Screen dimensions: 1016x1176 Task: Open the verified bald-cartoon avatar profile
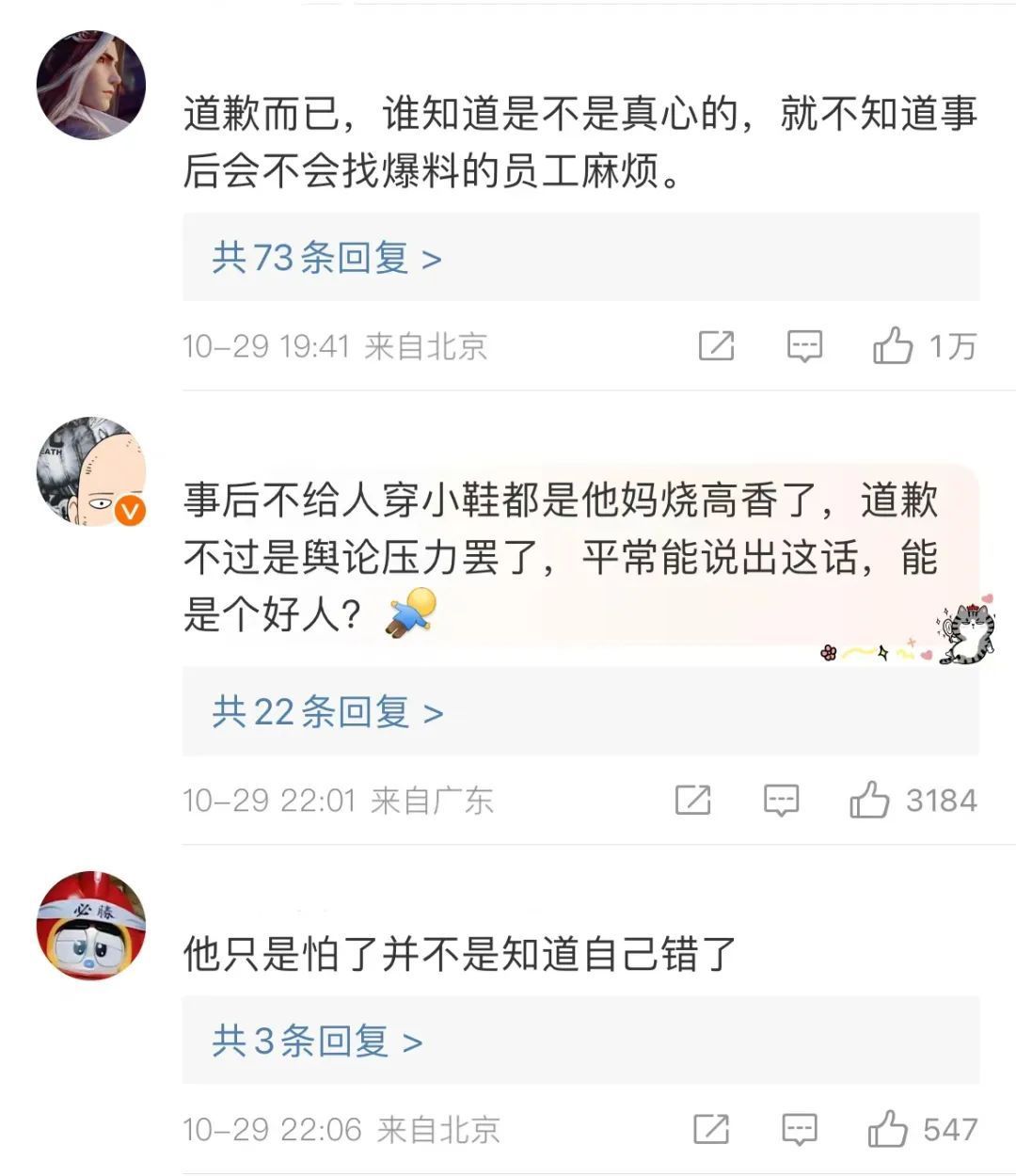[90, 470]
